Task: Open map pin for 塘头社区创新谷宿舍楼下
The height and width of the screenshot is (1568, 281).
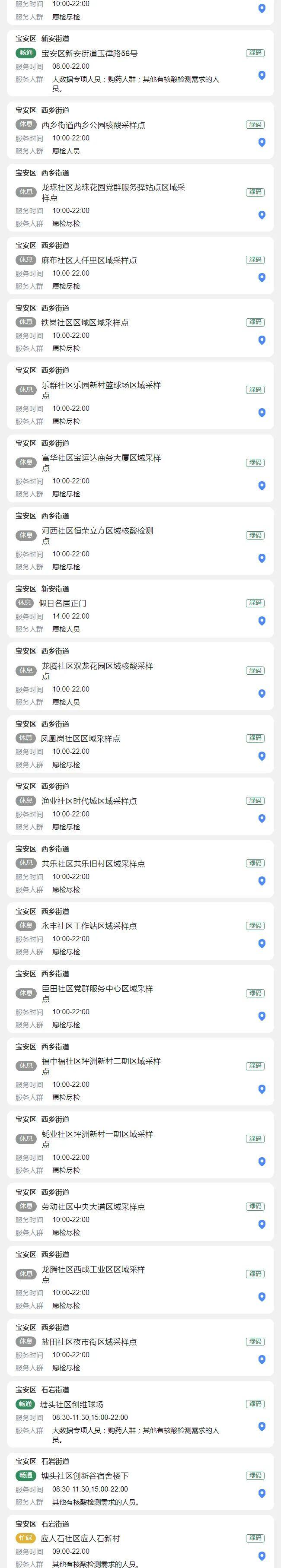Action: [262, 1488]
